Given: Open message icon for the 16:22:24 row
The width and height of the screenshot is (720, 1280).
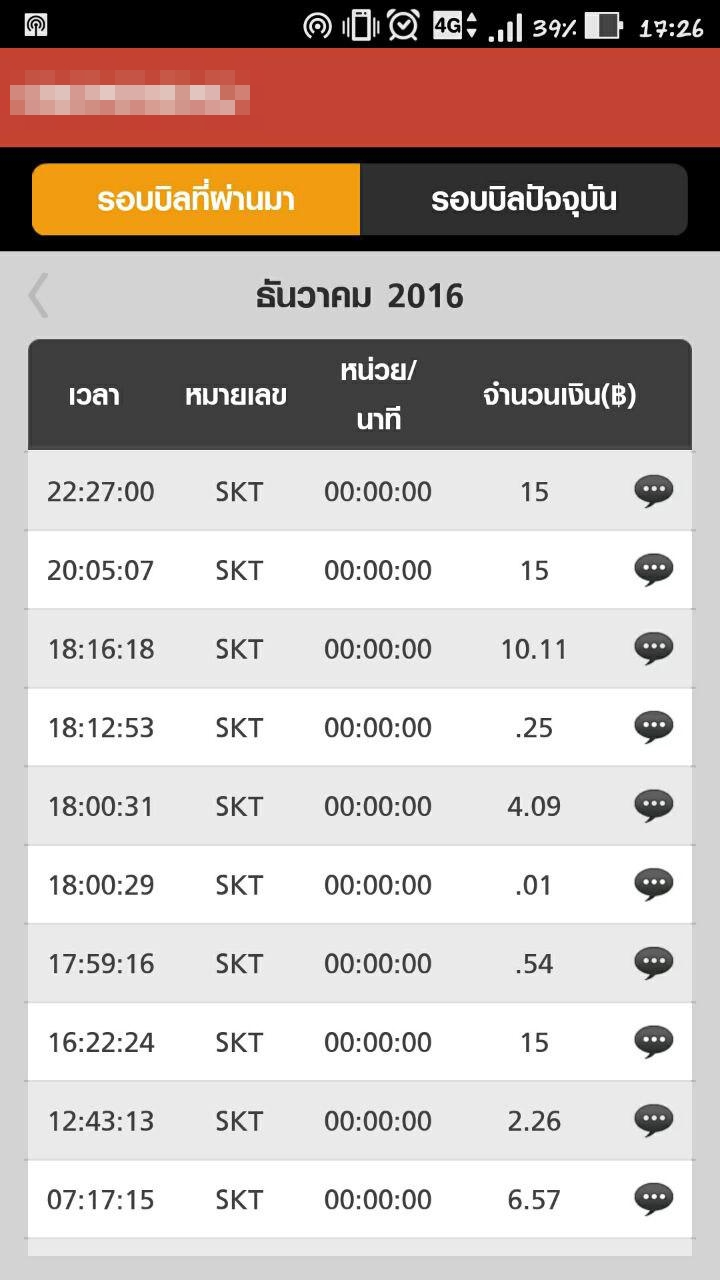Looking at the screenshot, I should click(653, 1042).
